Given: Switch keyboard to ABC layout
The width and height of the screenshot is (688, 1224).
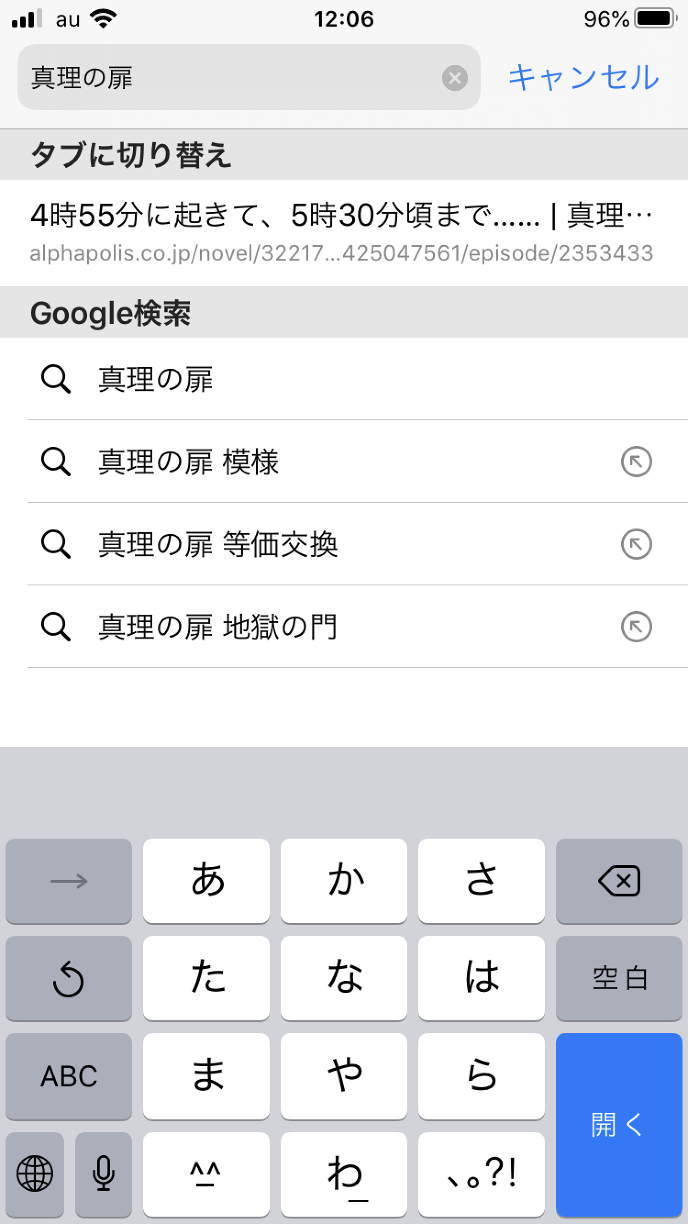Looking at the screenshot, I should point(69,1076).
